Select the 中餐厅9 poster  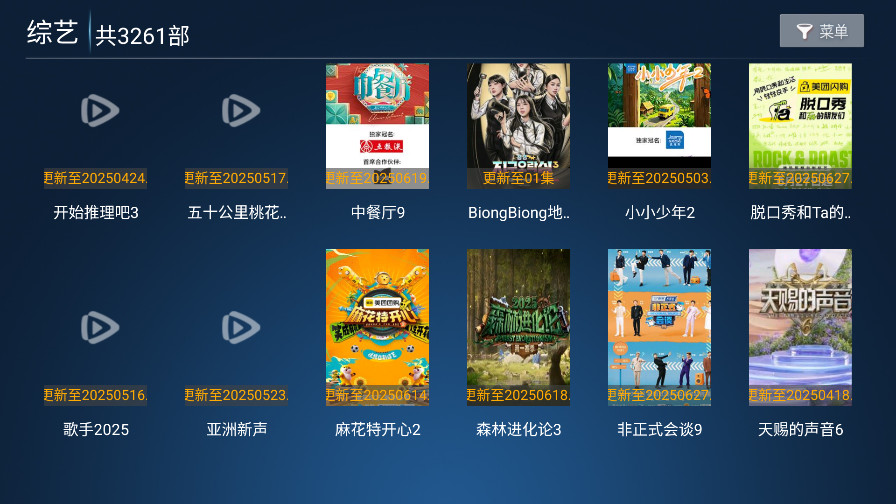point(377,127)
